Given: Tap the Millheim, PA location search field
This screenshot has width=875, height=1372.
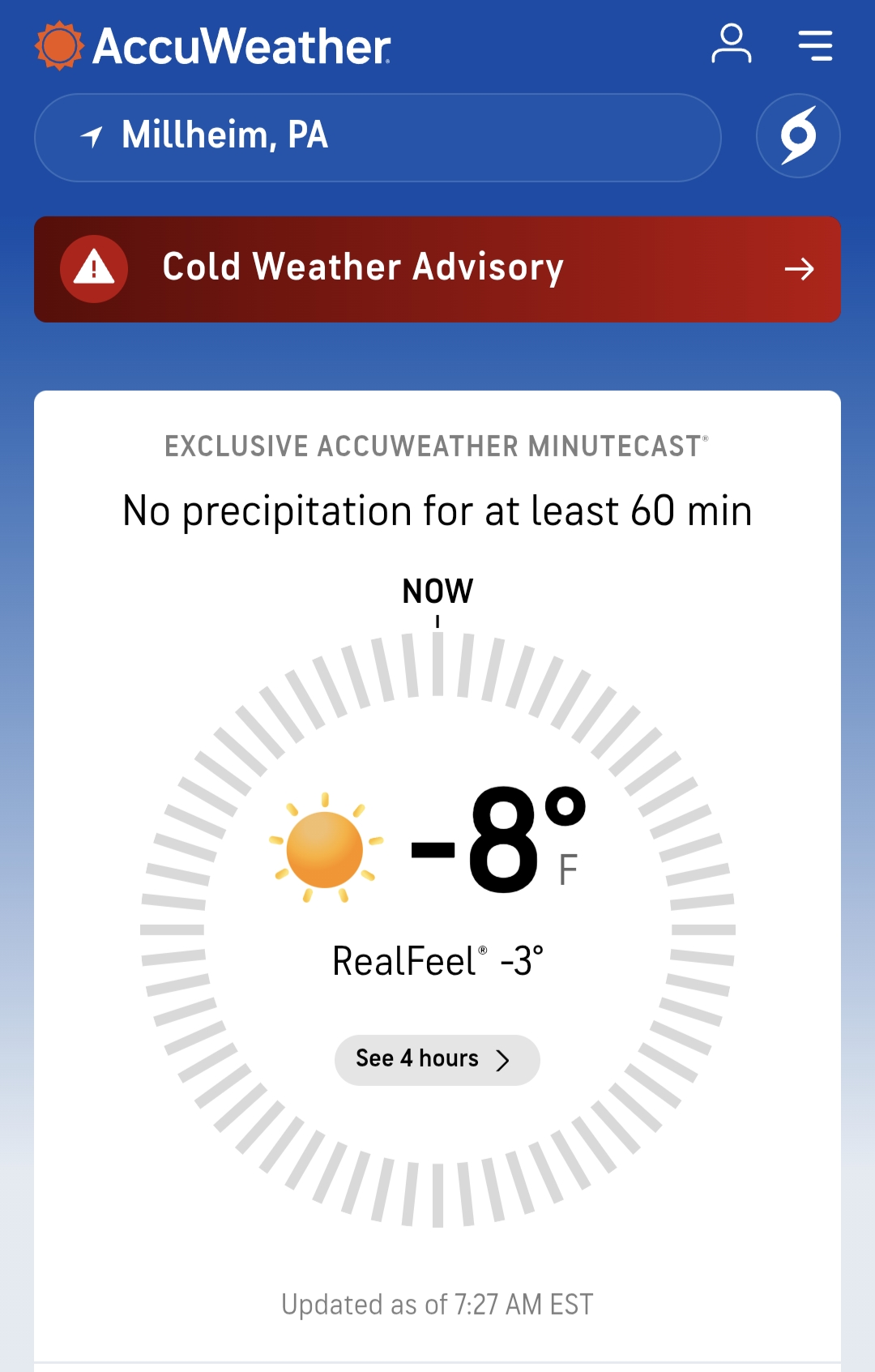Looking at the screenshot, I should pyautogui.click(x=378, y=137).
